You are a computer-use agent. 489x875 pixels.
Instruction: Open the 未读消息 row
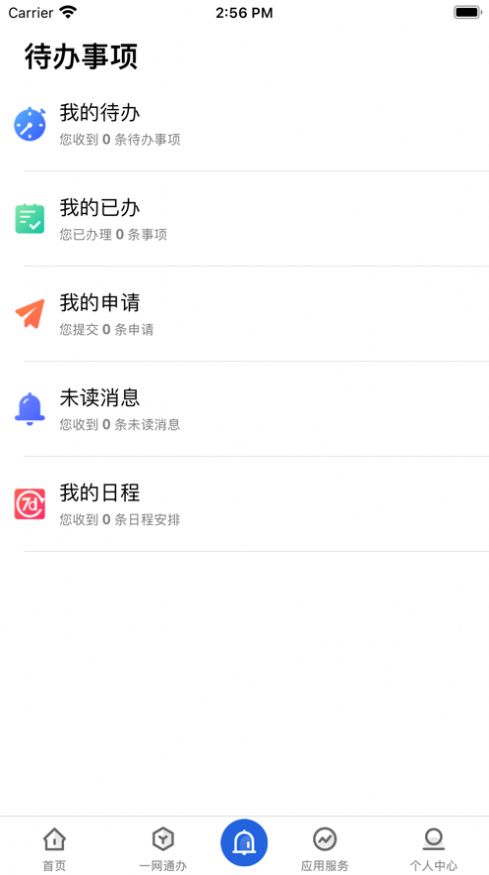244,409
